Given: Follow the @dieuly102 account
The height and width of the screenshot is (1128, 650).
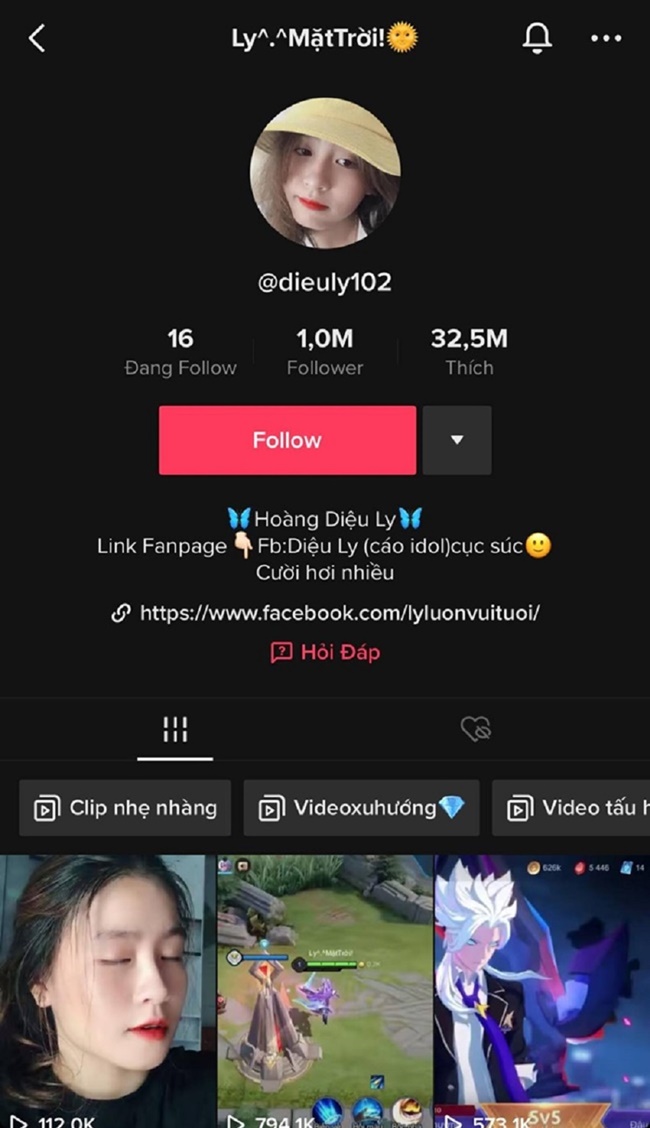Looking at the screenshot, I should [x=287, y=440].
